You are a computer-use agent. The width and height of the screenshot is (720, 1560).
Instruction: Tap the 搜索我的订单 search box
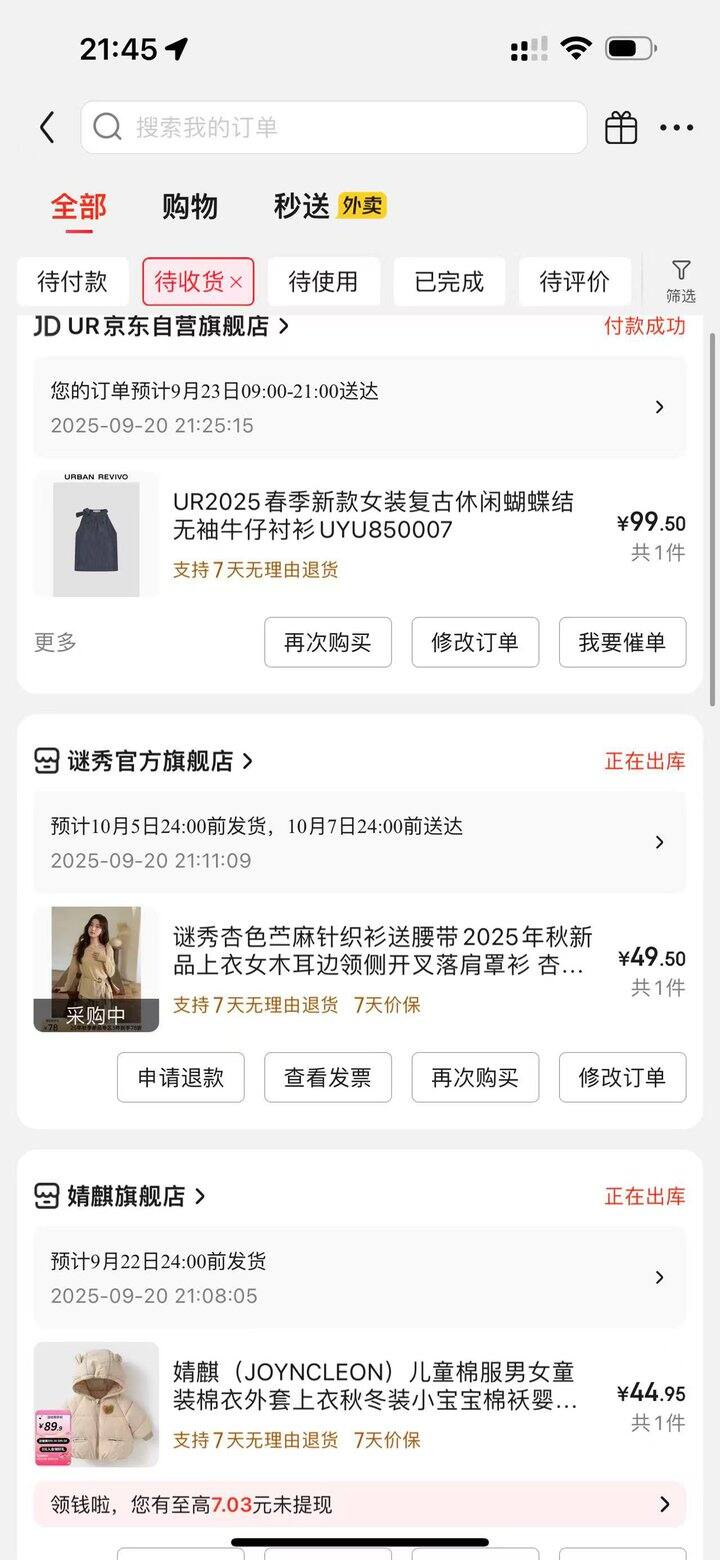click(x=333, y=128)
